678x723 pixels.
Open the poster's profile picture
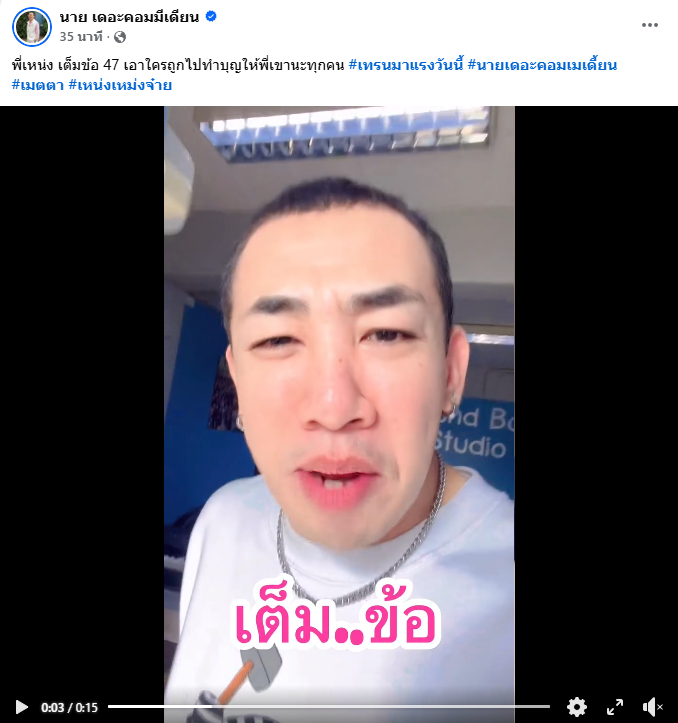click(32, 26)
